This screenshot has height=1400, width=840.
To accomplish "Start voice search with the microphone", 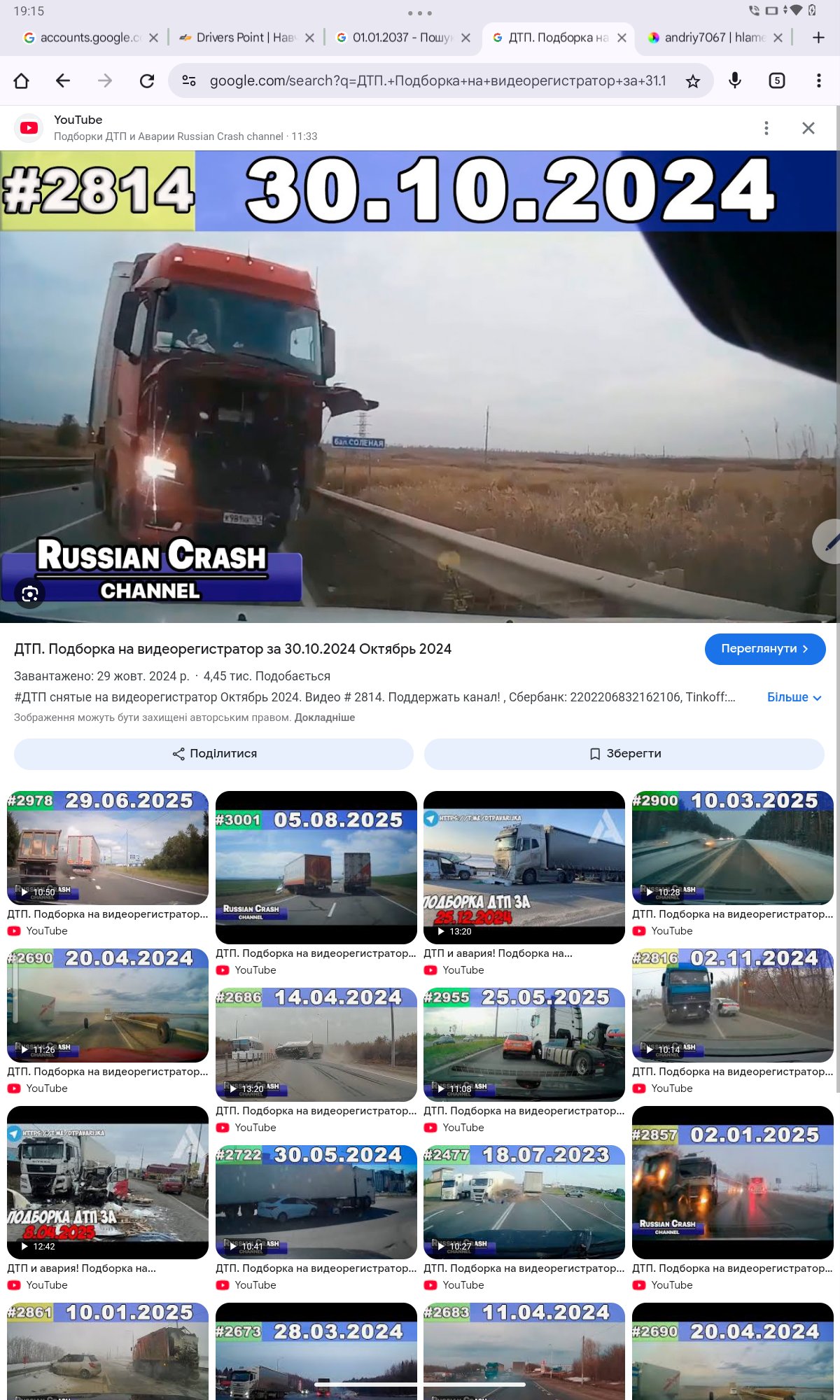I will click(x=734, y=81).
